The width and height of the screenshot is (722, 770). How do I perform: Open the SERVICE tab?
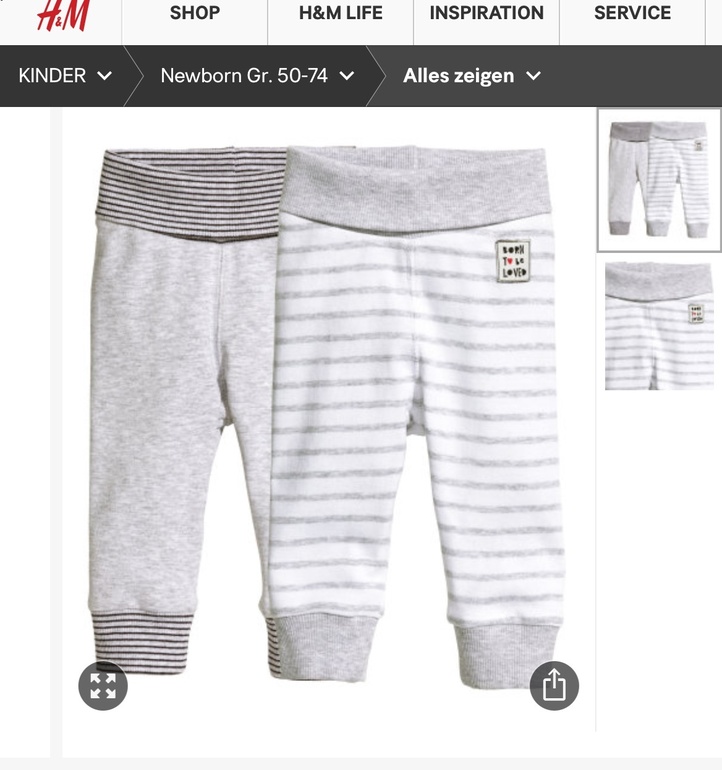pos(632,14)
